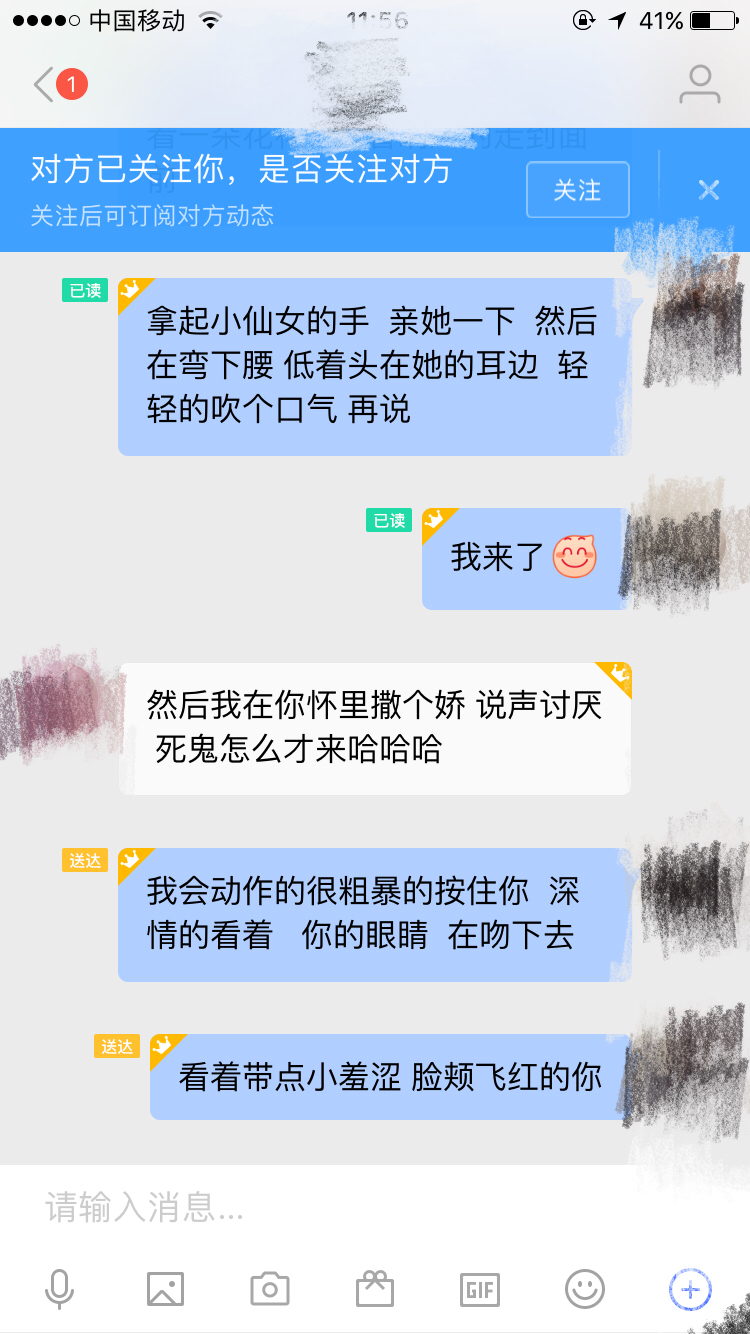Tap the blue plus icon for more options
Viewport: 750px width, 1334px height.
688,1289
